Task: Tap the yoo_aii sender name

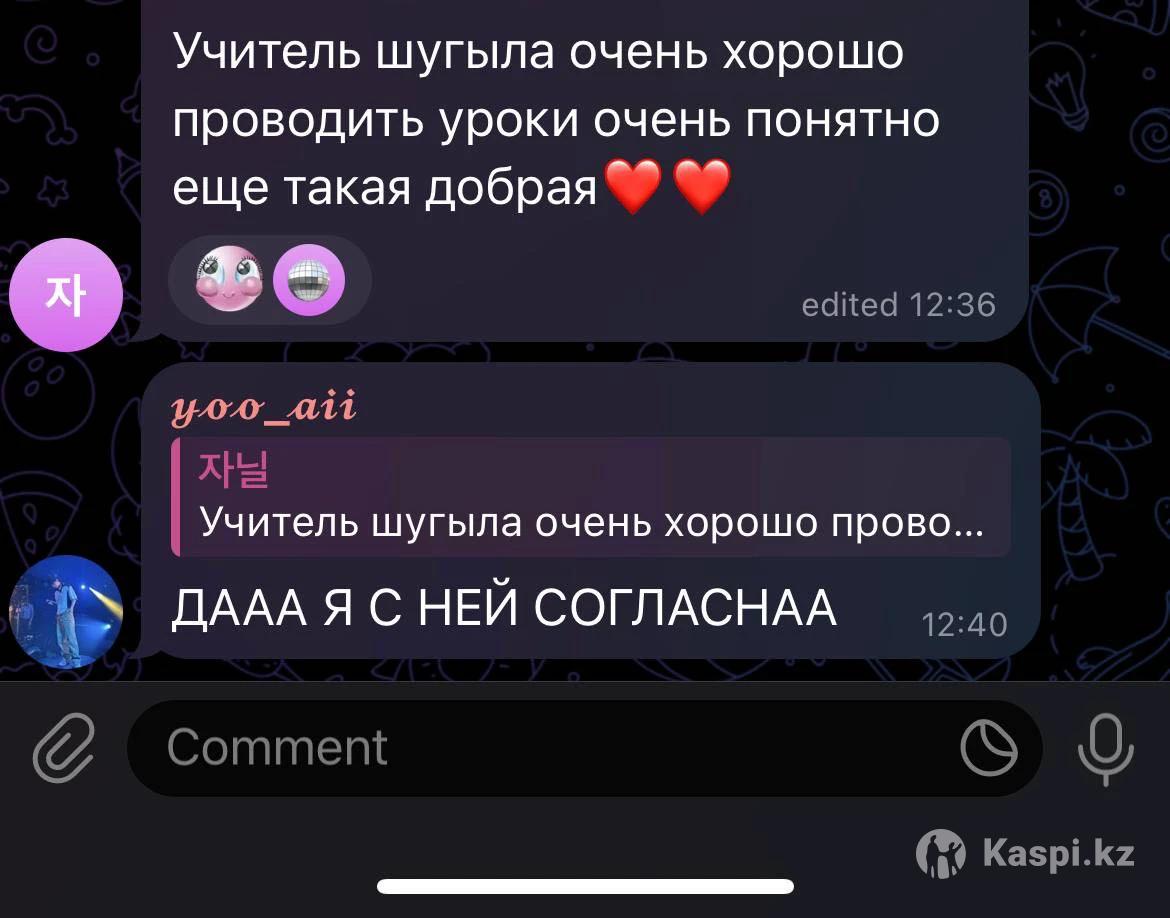Action: pos(265,409)
